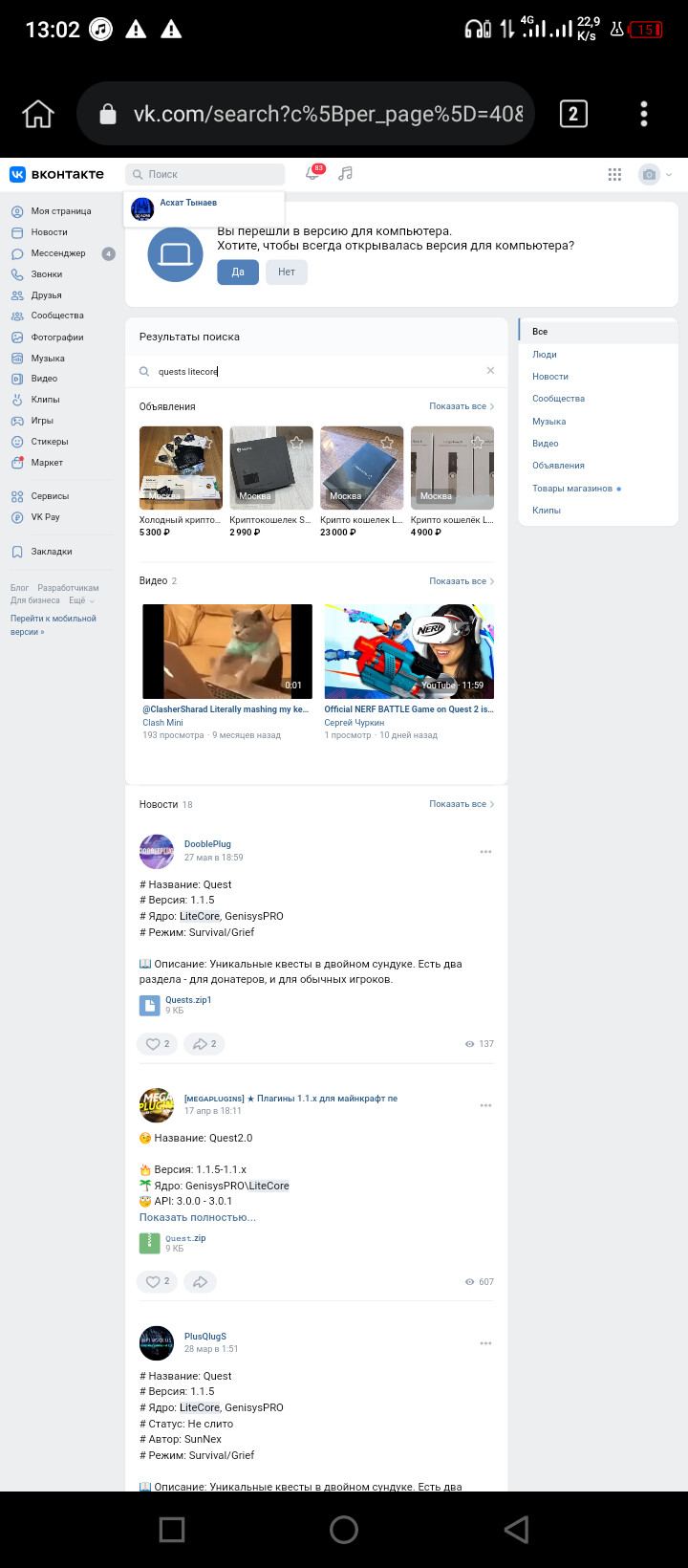
Task: Show all Объявления results
Action: pyautogui.click(x=462, y=406)
